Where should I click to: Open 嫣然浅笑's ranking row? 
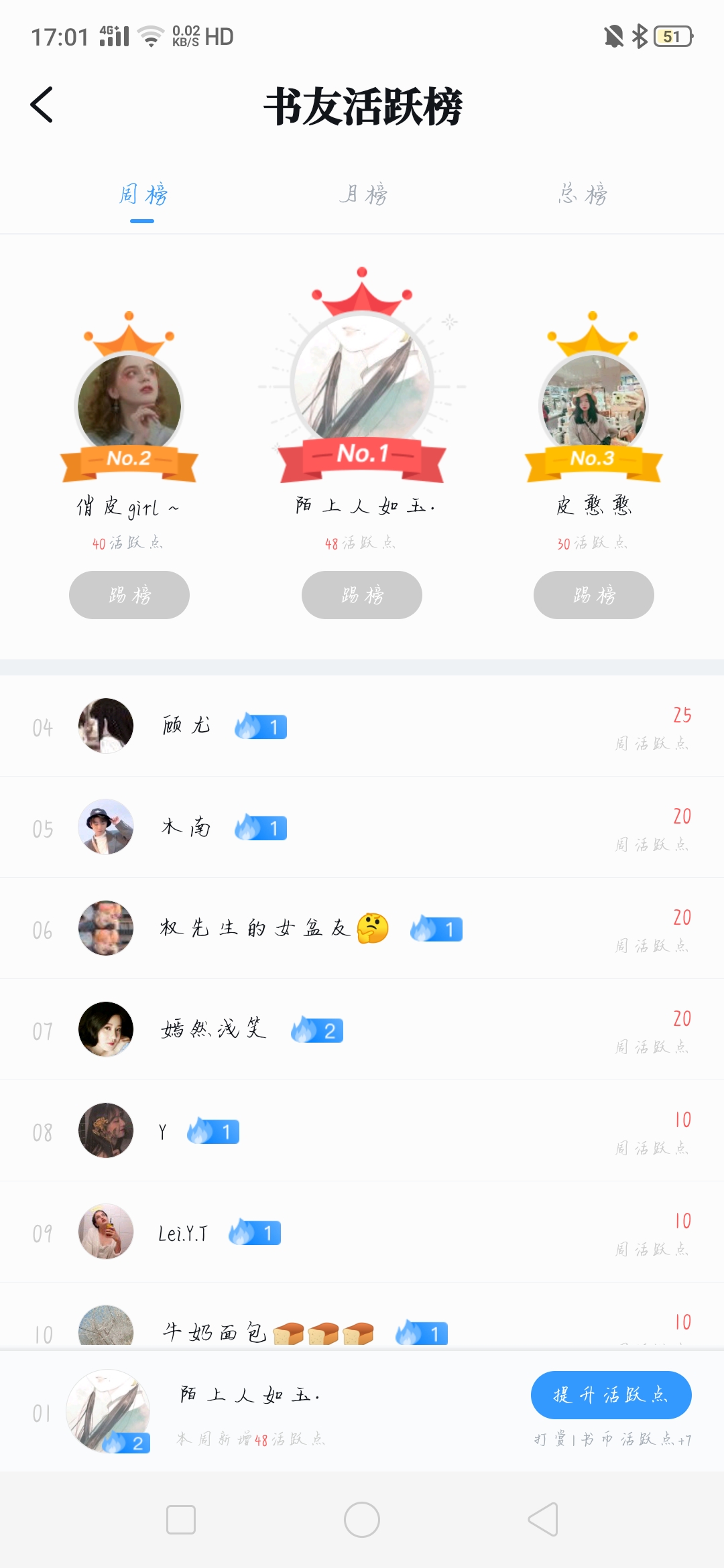point(362,1030)
